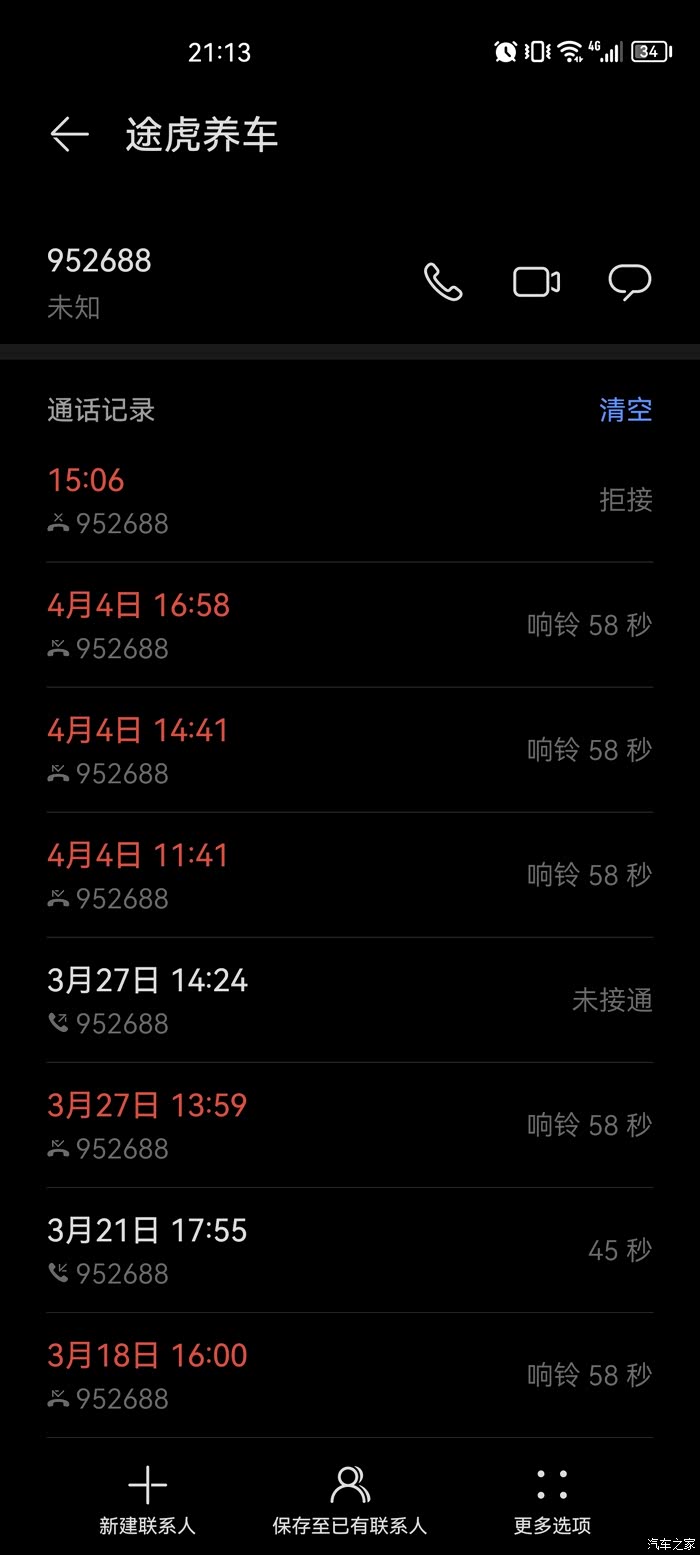
Task: Open the 3月27日 14:24 outgoing call
Action: point(349,1000)
